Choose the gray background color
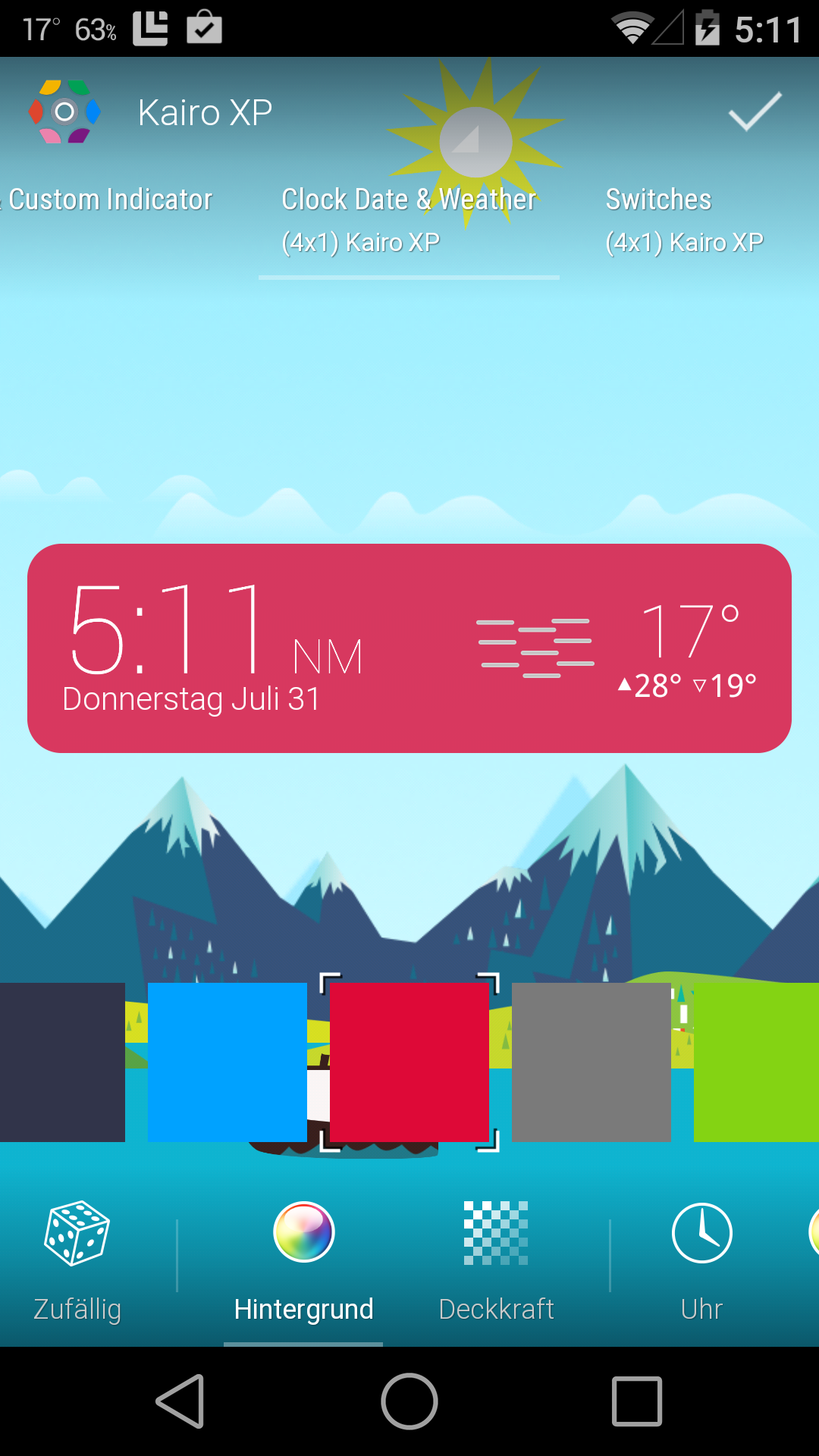Image resolution: width=819 pixels, height=1456 pixels. 591,1062
